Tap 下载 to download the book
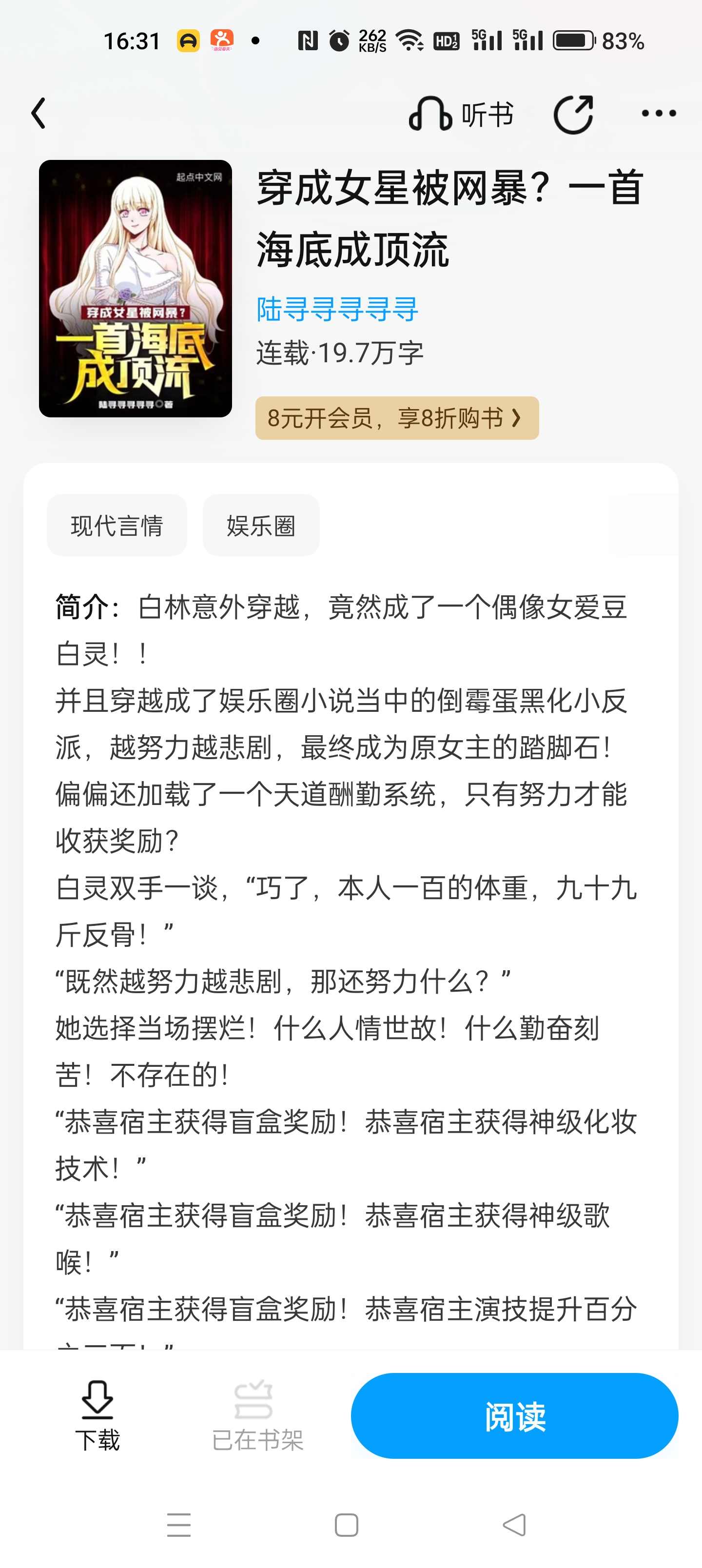 (97, 1416)
